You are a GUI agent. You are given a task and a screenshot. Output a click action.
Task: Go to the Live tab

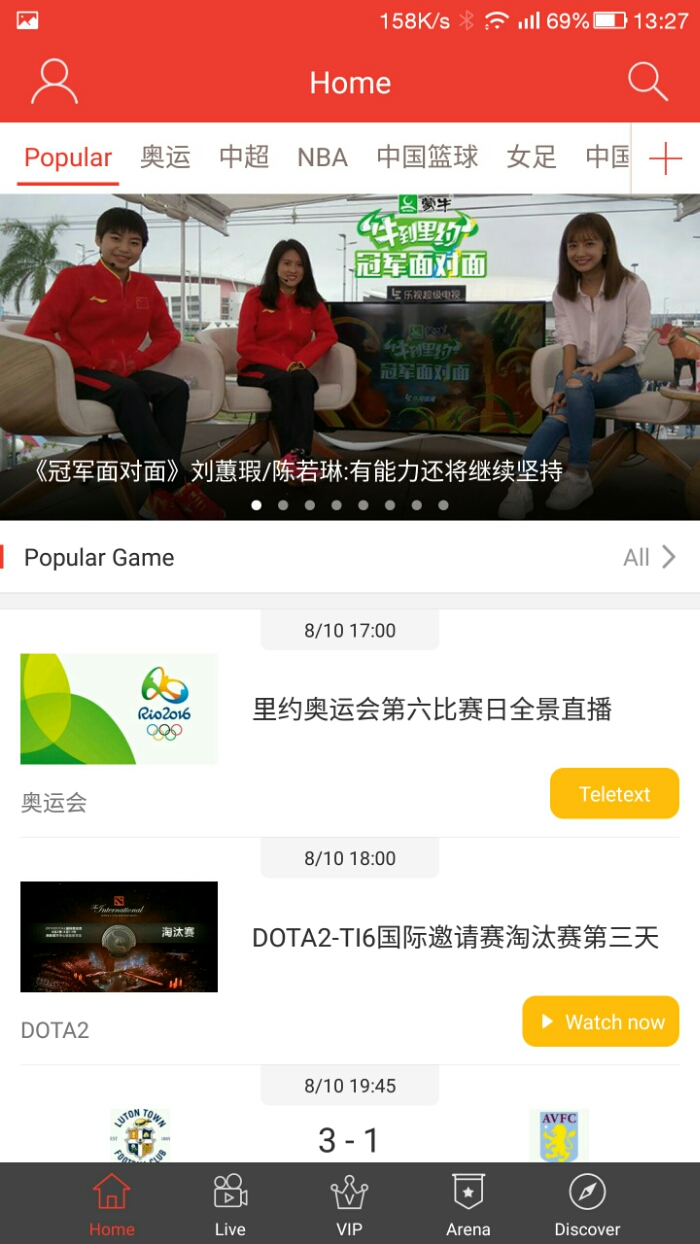coord(230,1204)
